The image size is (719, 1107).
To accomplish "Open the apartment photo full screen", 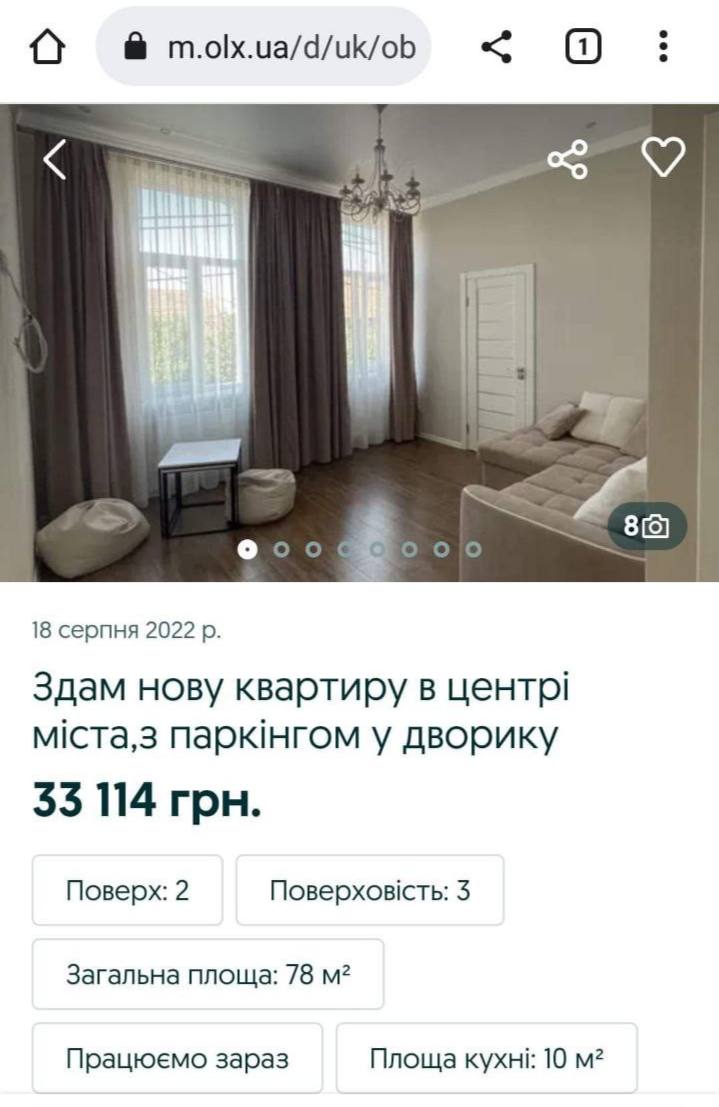I will point(330,340).
